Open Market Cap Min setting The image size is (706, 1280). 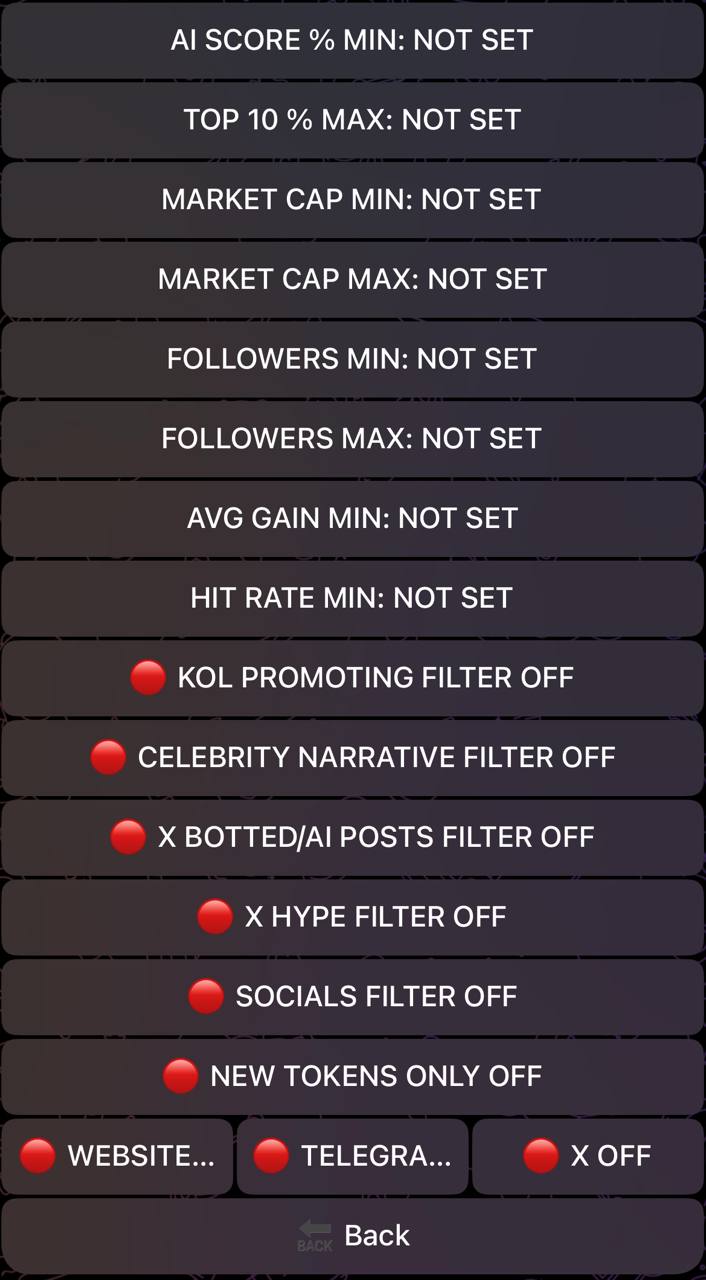click(x=352, y=199)
